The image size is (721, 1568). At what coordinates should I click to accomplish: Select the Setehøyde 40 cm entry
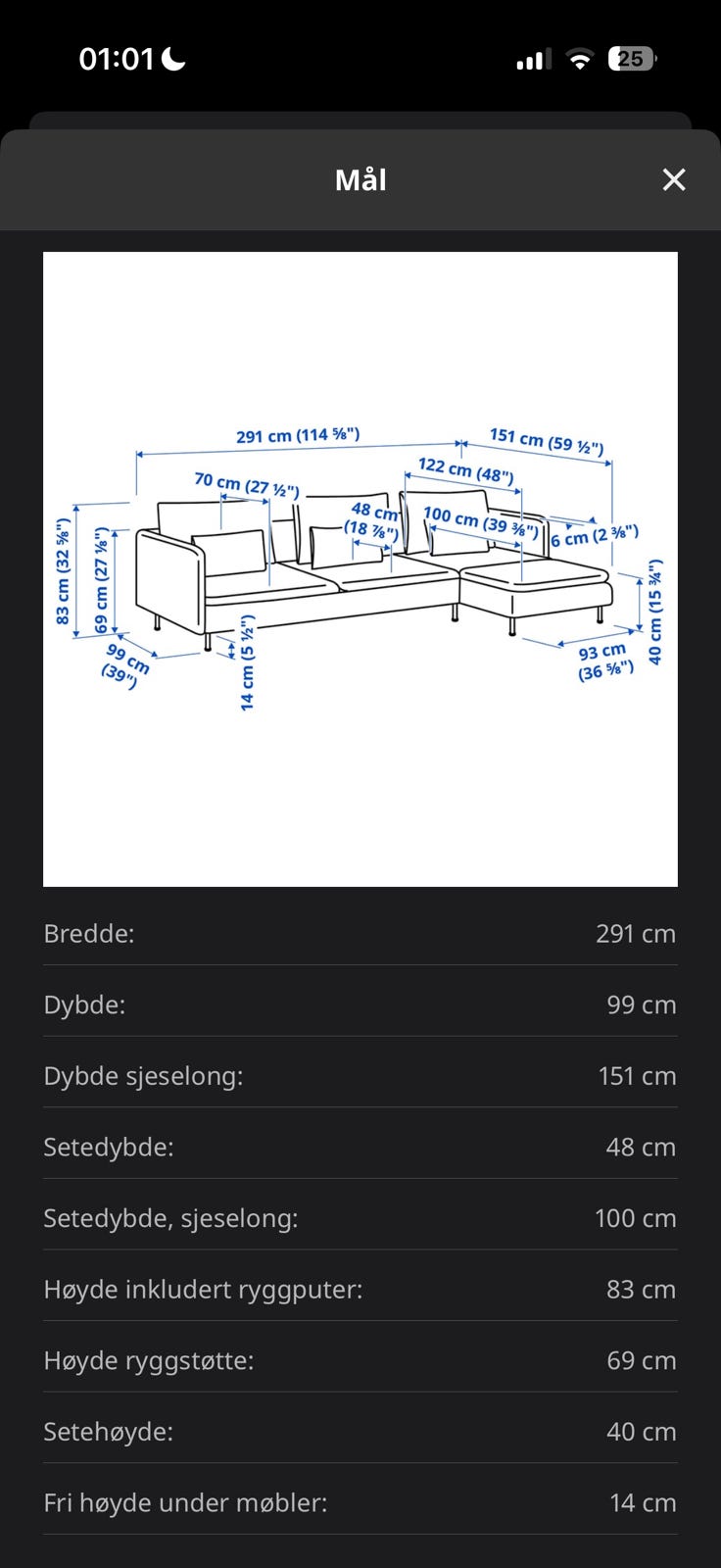click(x=360, y=1431)
